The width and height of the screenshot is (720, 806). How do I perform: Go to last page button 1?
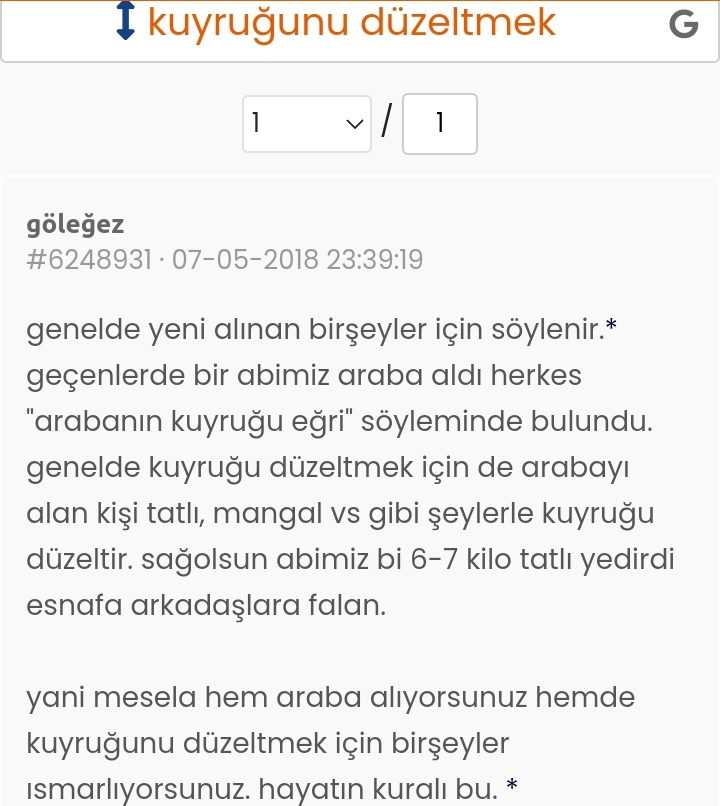pyautogui.click(x=439, y=124)
